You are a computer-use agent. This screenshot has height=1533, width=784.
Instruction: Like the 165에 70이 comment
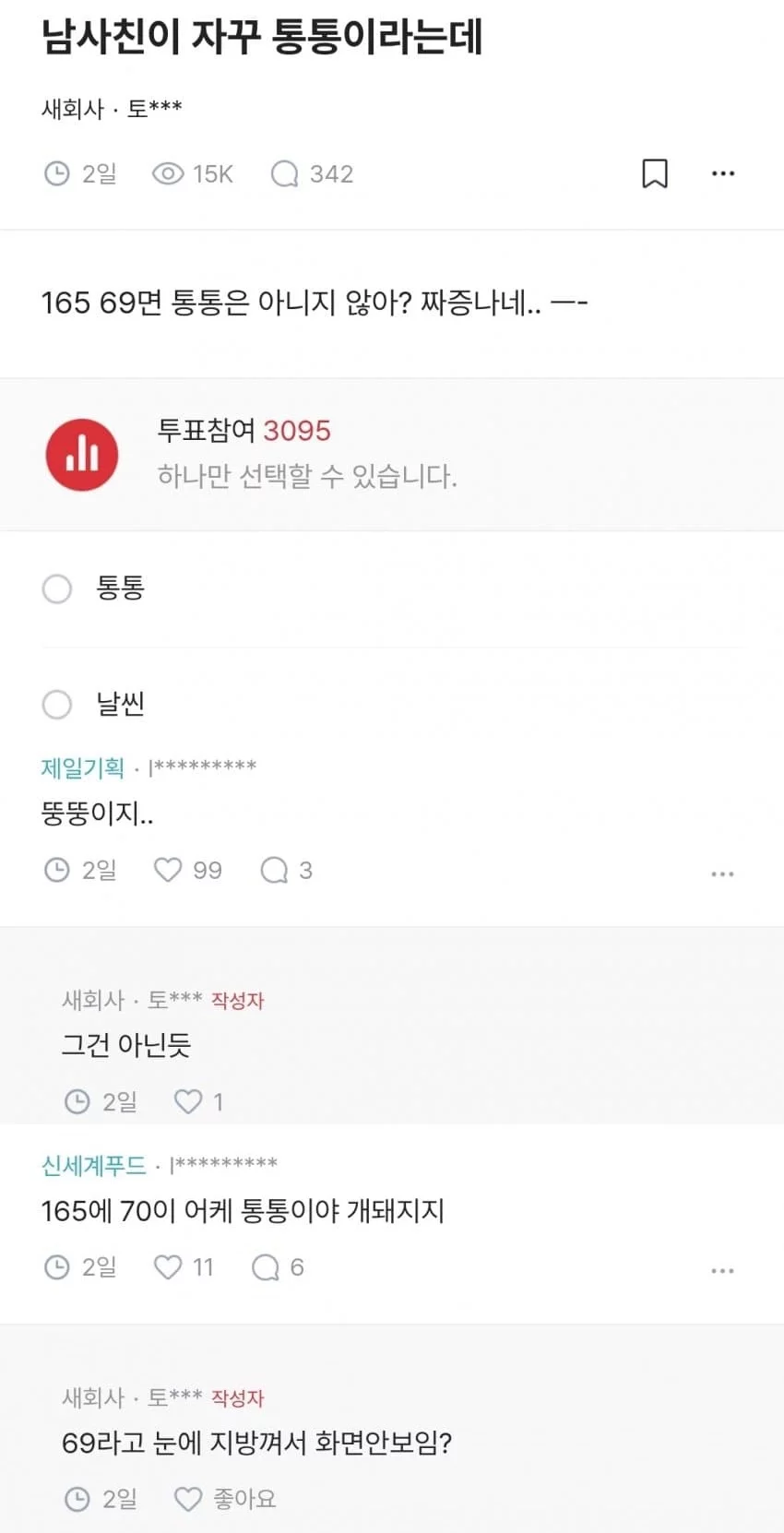(168, 1267)
